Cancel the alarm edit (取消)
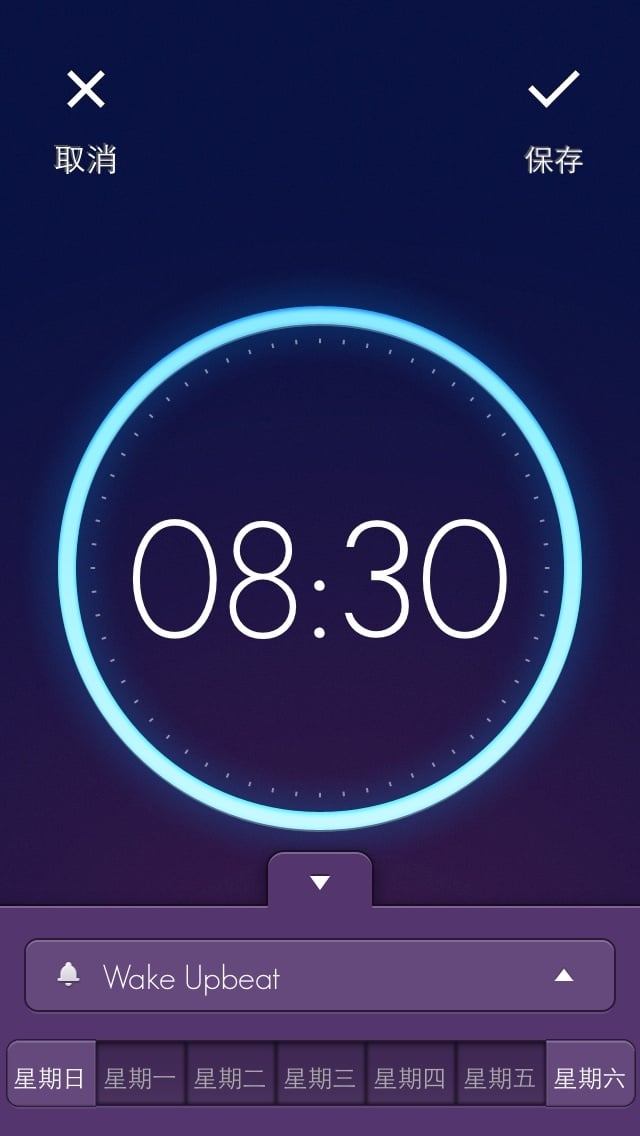The image size is (640, 1136). click(x=85, y=118)
